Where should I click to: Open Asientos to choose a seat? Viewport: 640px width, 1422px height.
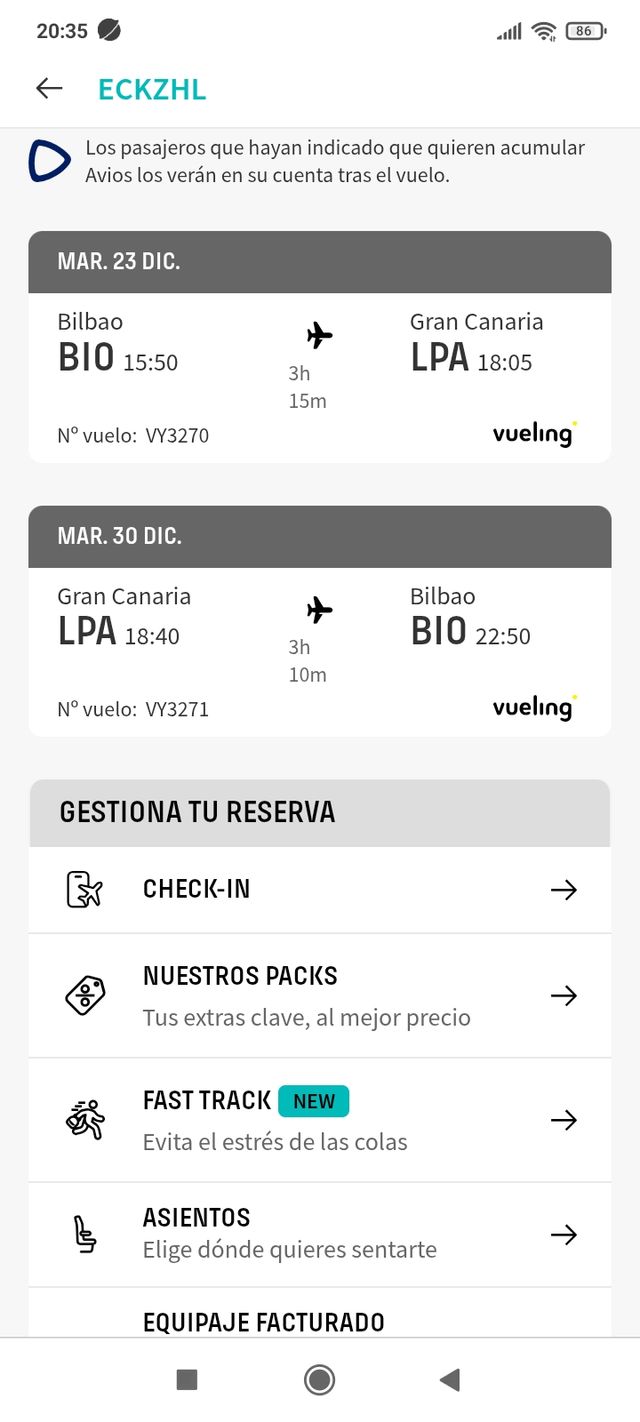tap(320, 1235)
